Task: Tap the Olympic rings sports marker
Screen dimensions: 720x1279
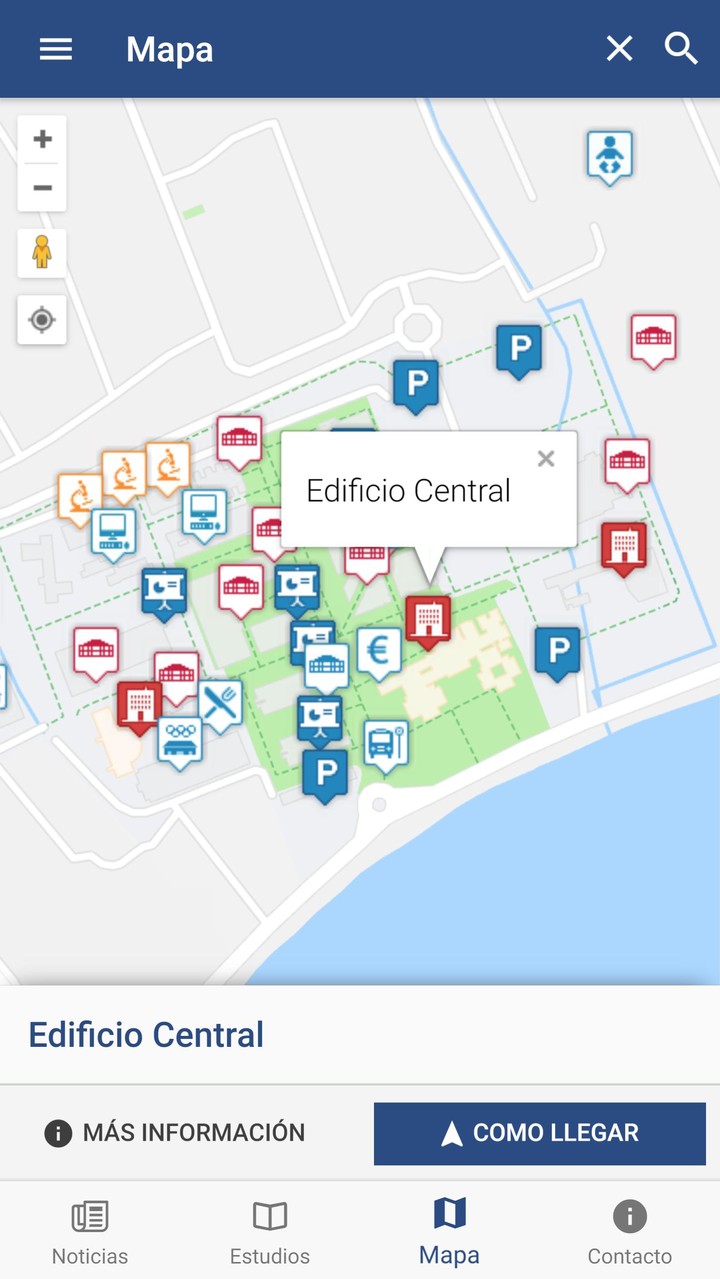Action: point(180,739)
